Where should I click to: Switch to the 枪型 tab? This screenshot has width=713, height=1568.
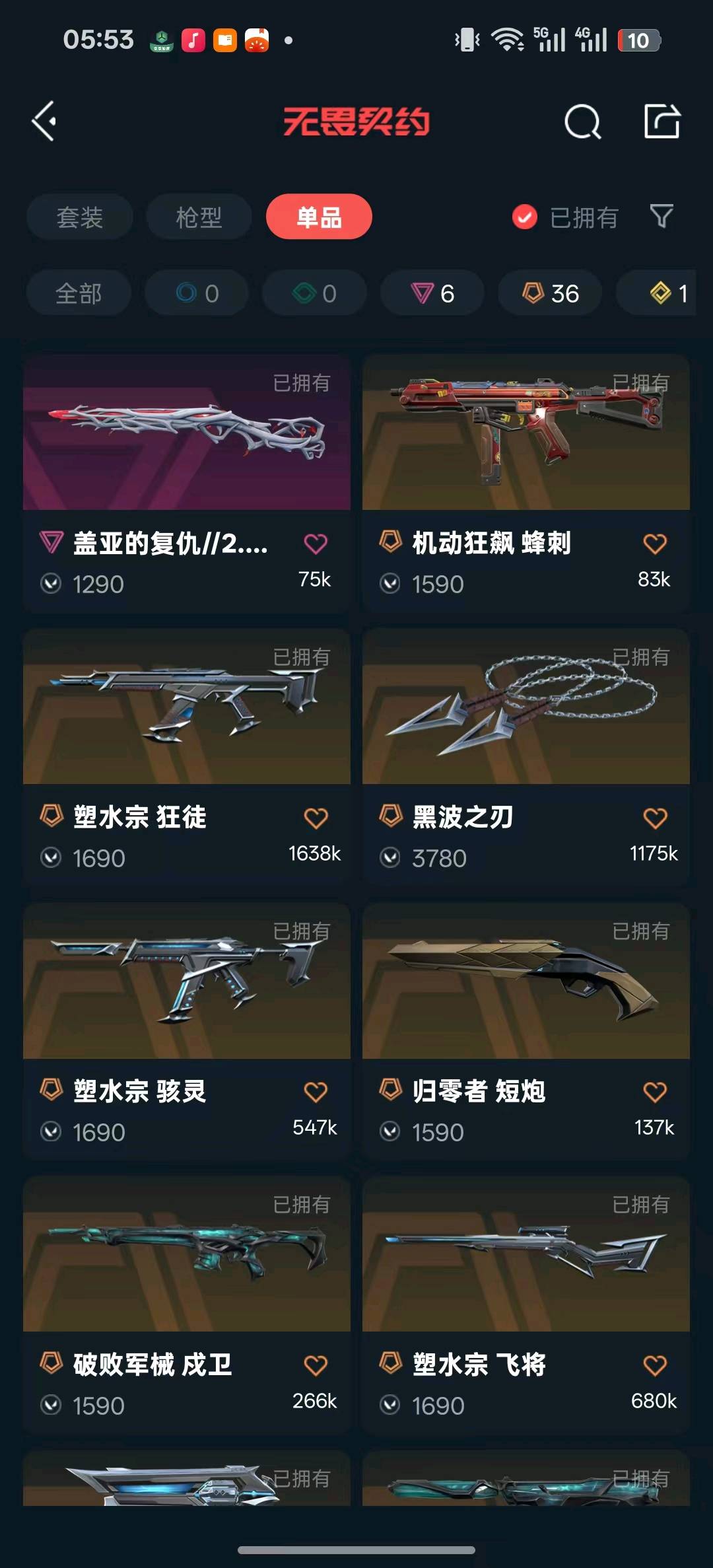(x=199, y=217)
